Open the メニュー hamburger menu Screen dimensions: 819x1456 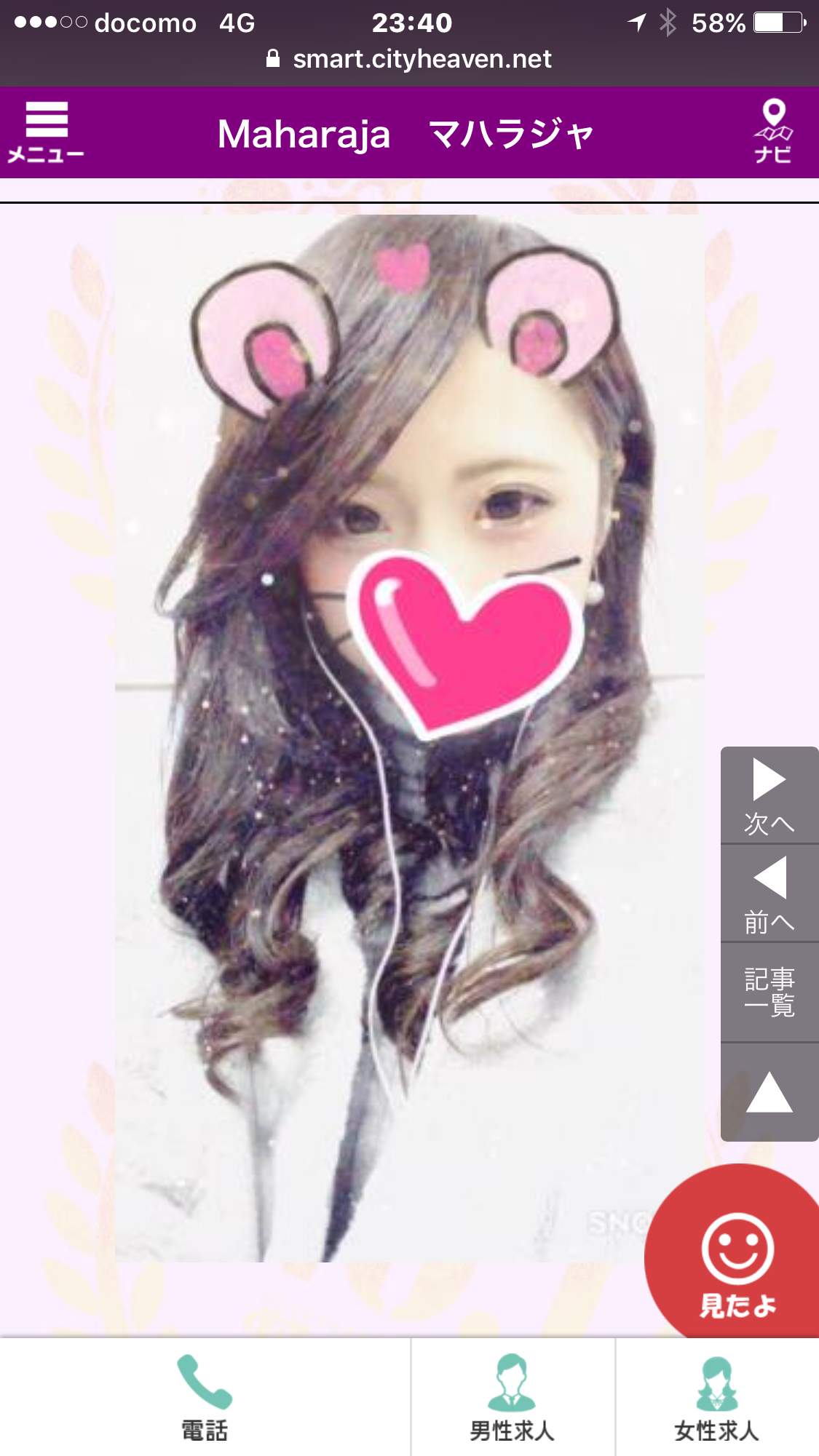[x=46, y=132]
